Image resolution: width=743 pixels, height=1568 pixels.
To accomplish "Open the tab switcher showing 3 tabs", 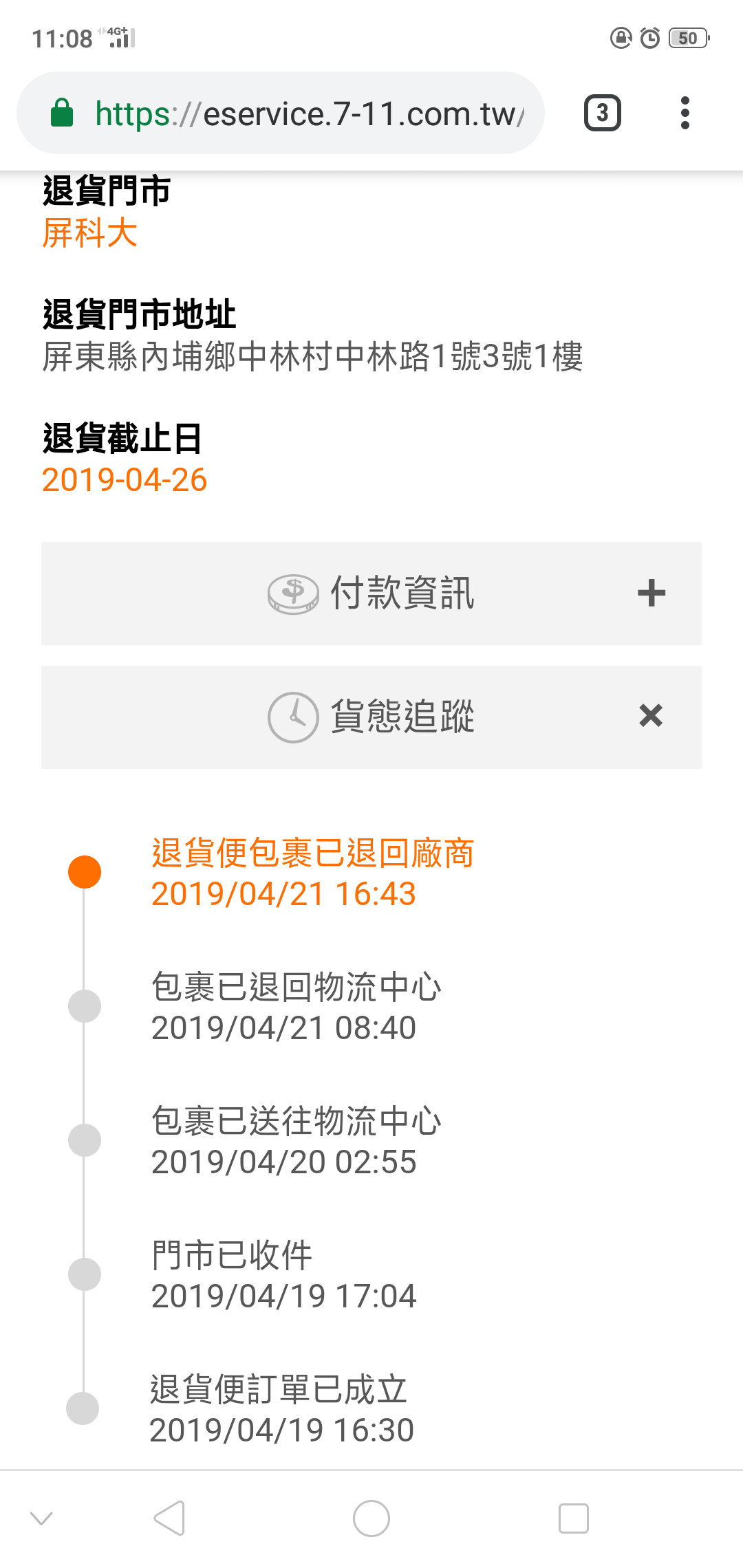I will (x=603, y=113).
